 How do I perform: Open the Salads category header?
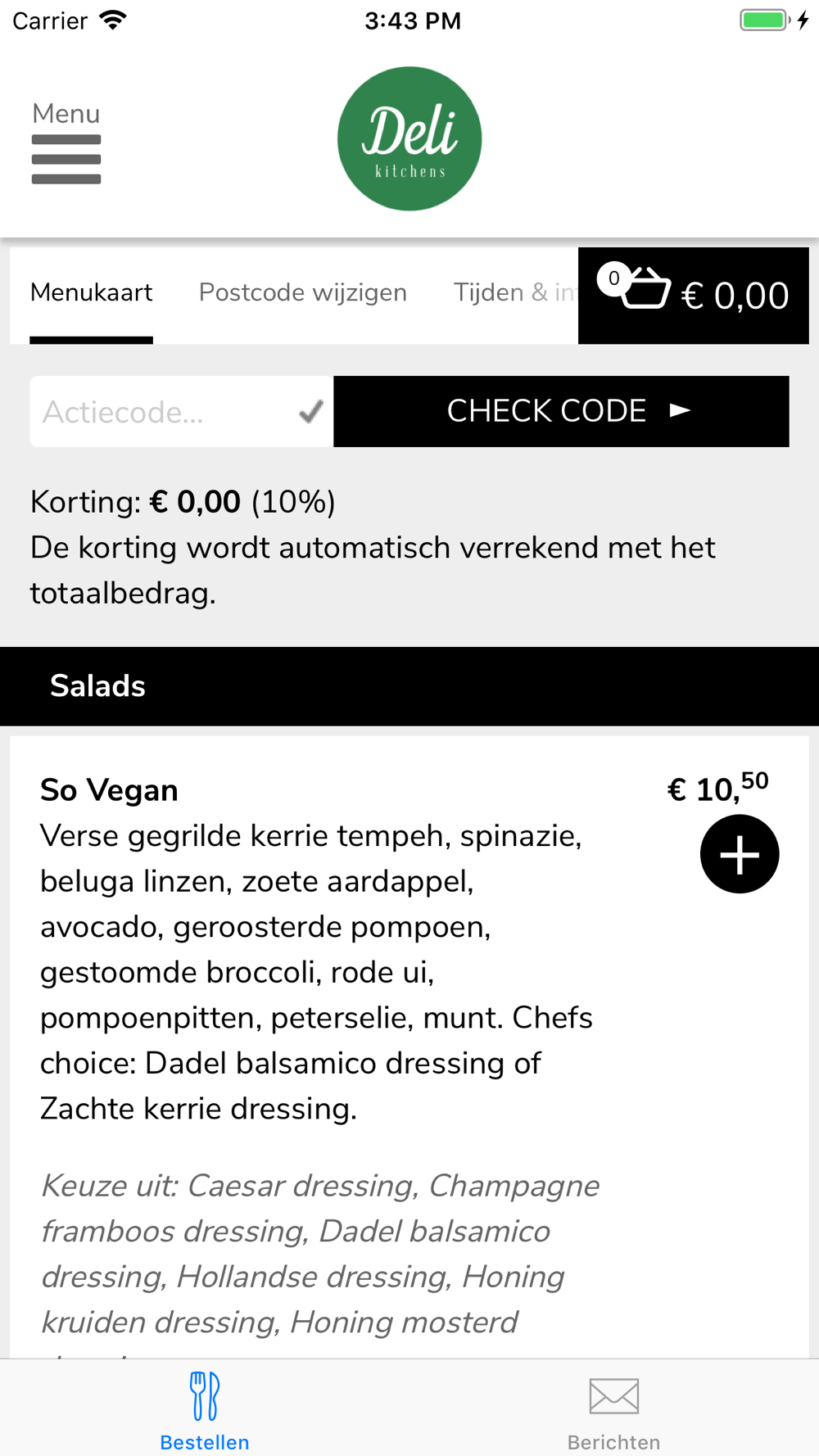point(409,686)
